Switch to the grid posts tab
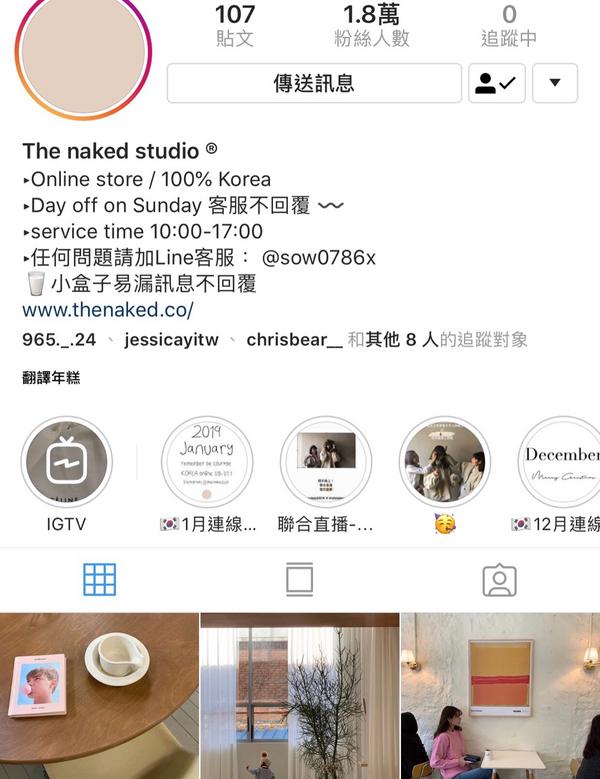Viewport: 600px width, 779px height. pos(99,580)
